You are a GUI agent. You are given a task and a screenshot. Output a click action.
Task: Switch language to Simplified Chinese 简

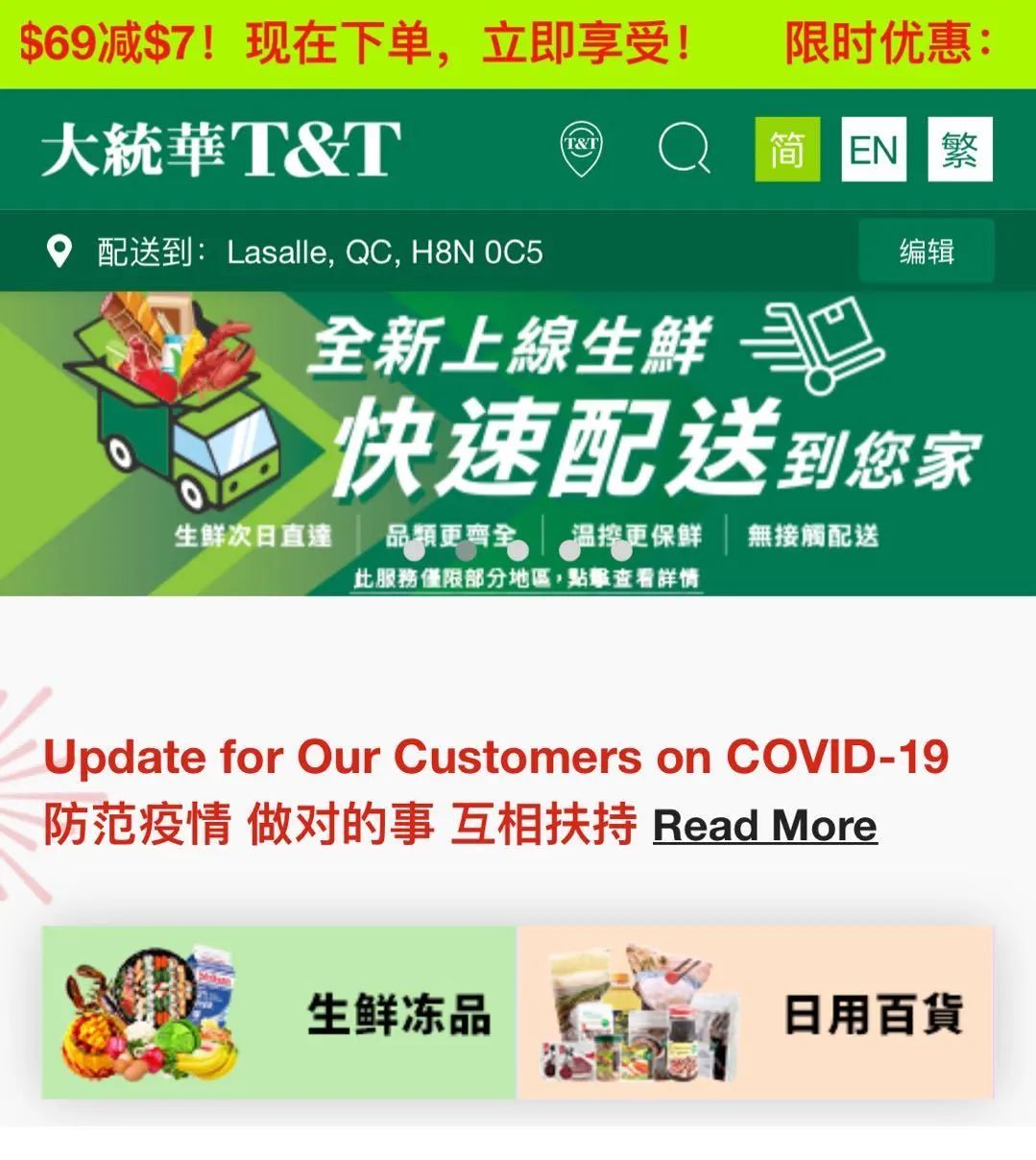[787, 149]
